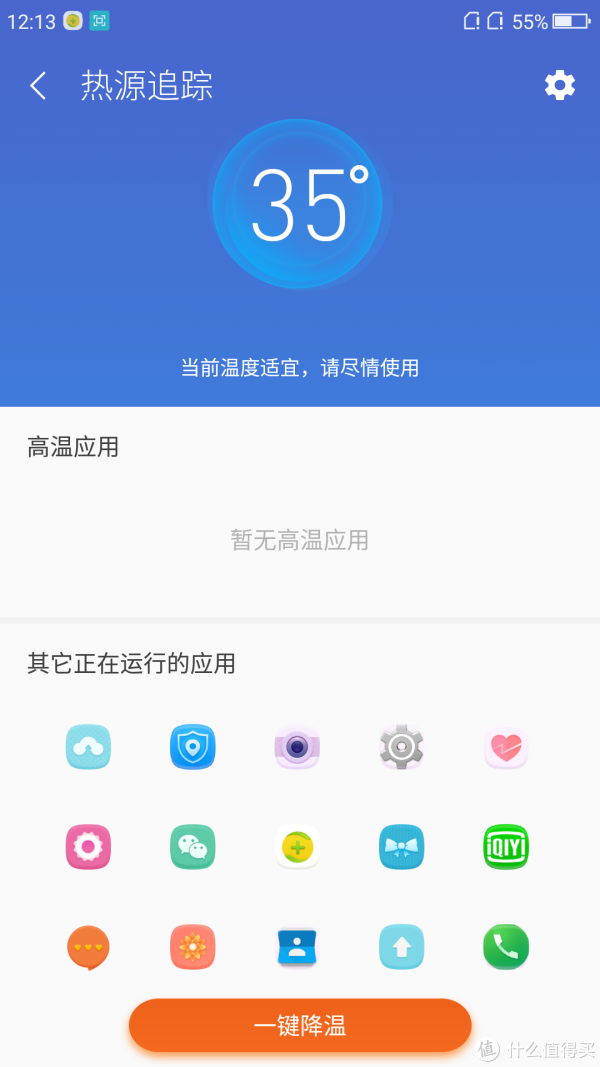Screen dimensions: 600x1067
Task: Tap the orange chat bubble app
Action: coord(88,947)
